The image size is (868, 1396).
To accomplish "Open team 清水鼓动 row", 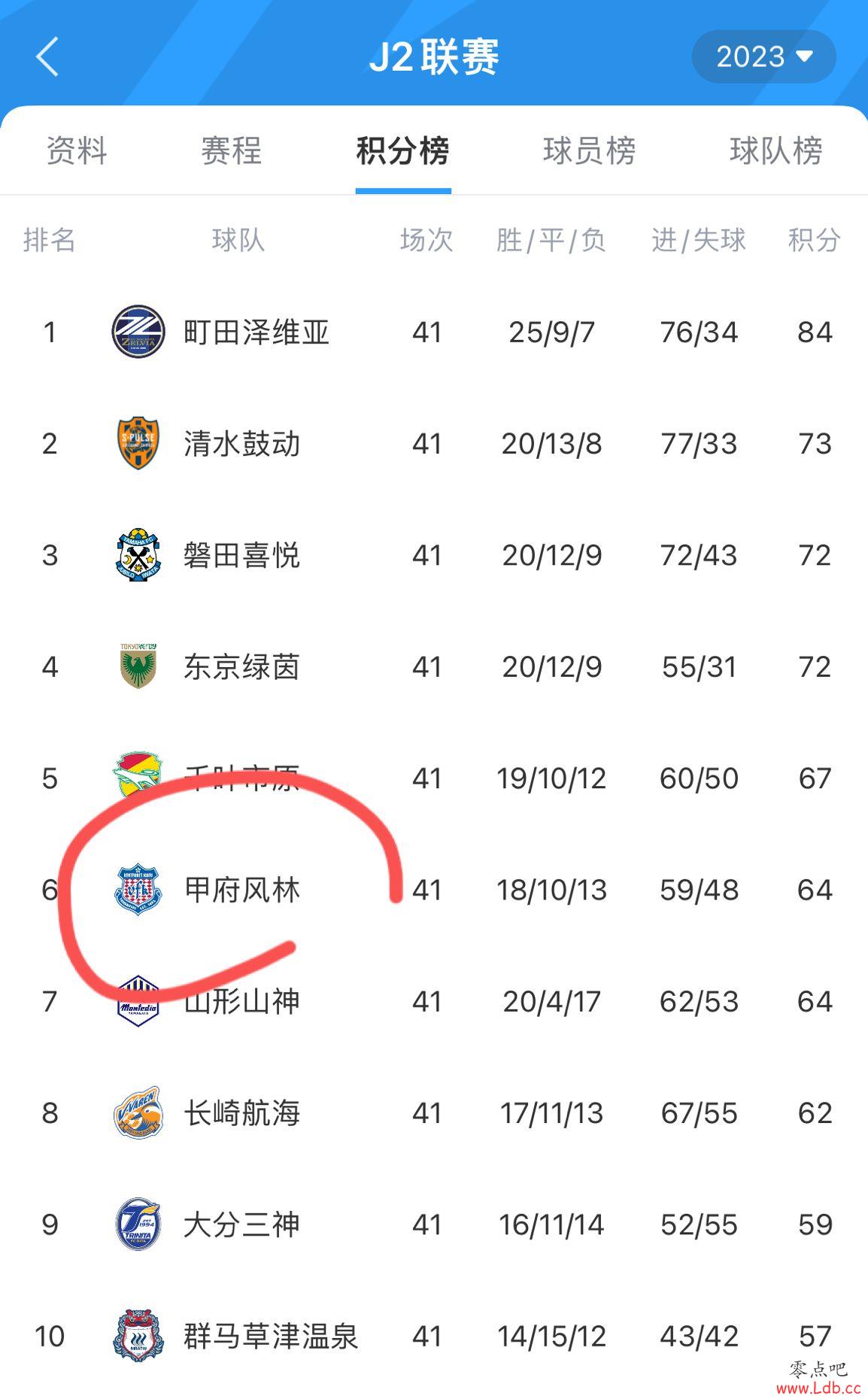I will tap(434, 444).
